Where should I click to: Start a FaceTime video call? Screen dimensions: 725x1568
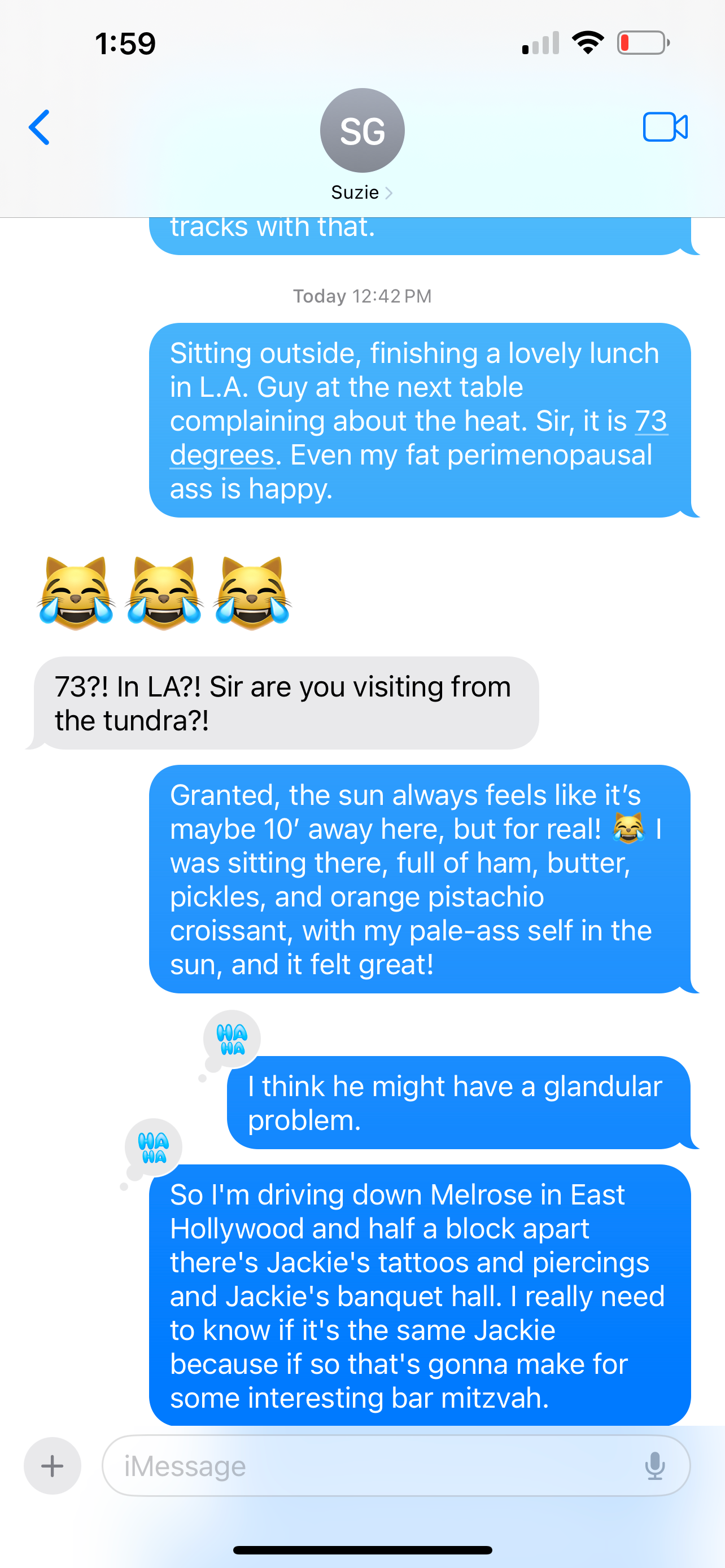(665, 126)
